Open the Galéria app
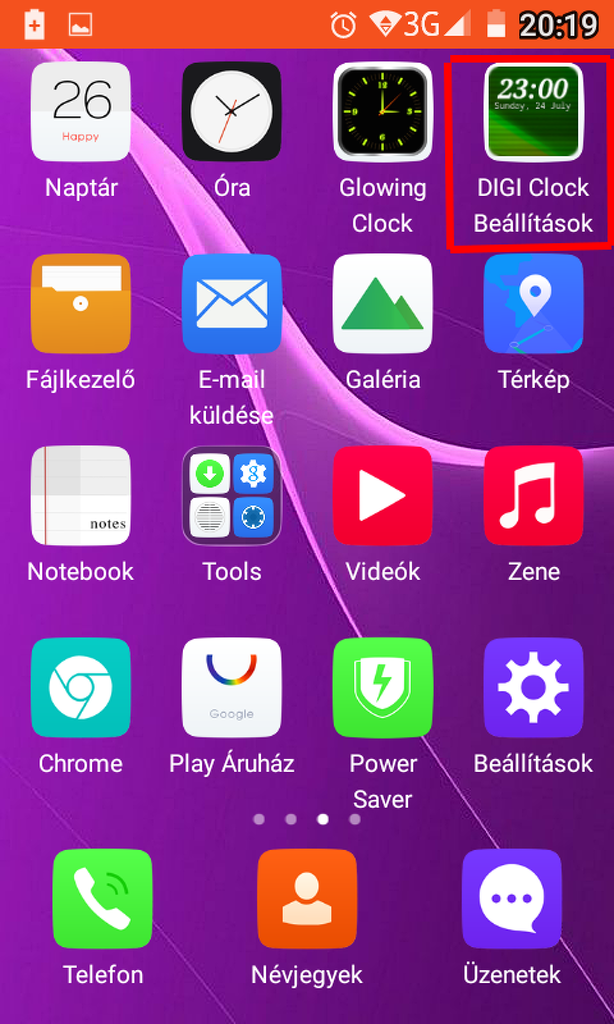Screen dimensions: 614x1024 point(383,304)
